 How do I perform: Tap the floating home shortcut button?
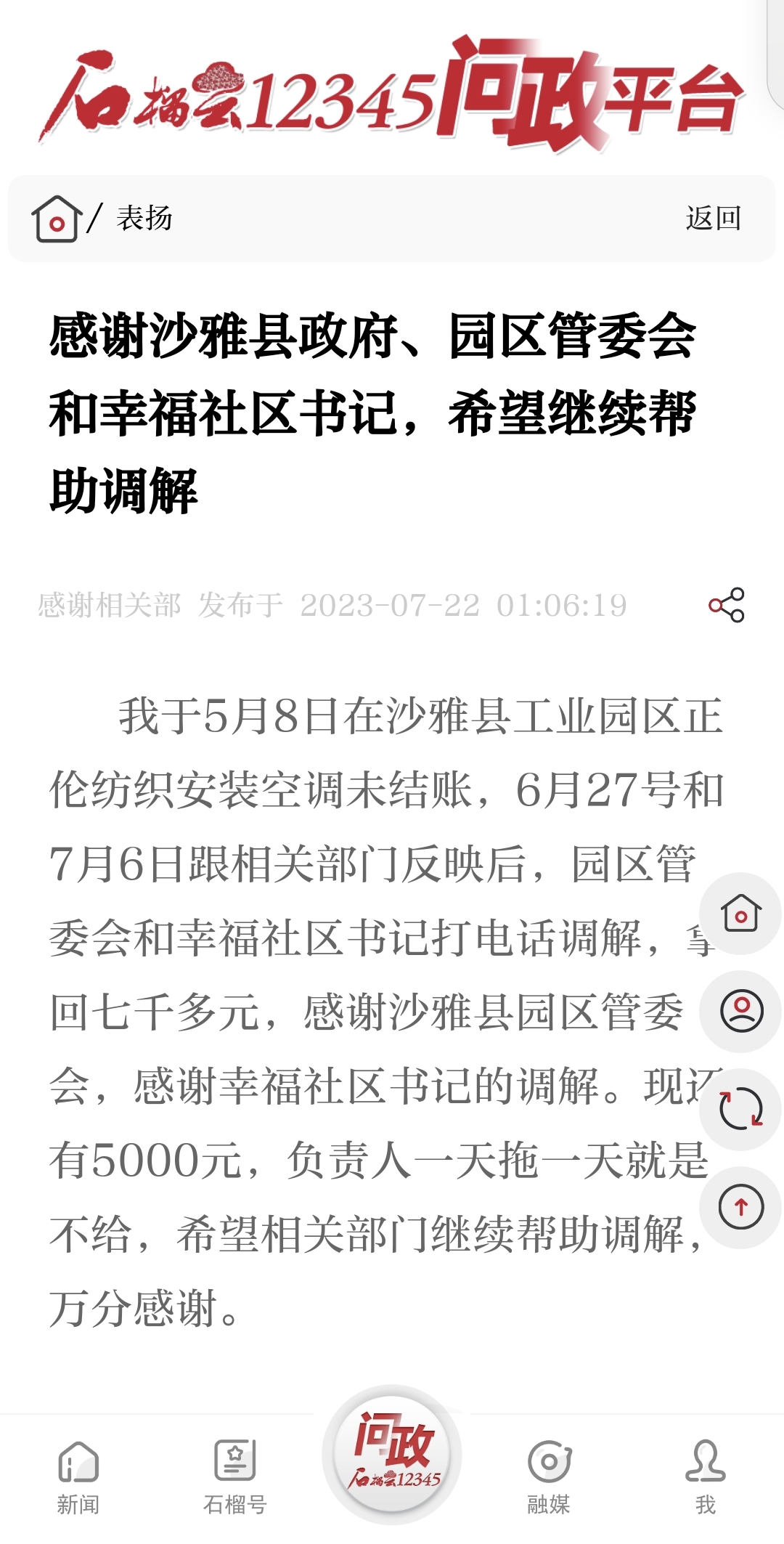point(740,913)
